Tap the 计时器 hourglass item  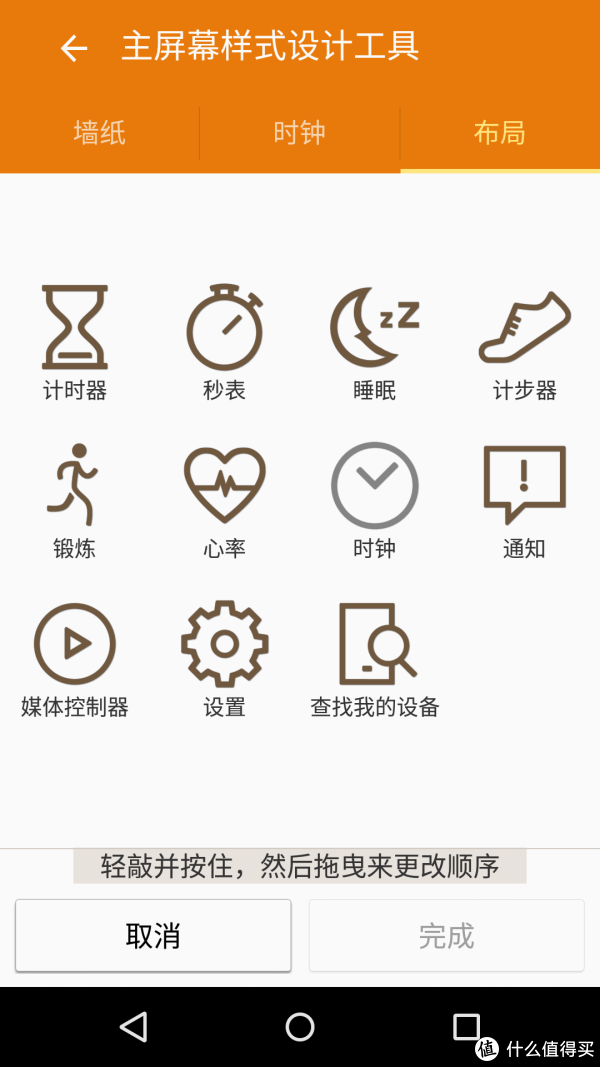tap(75, 342)
